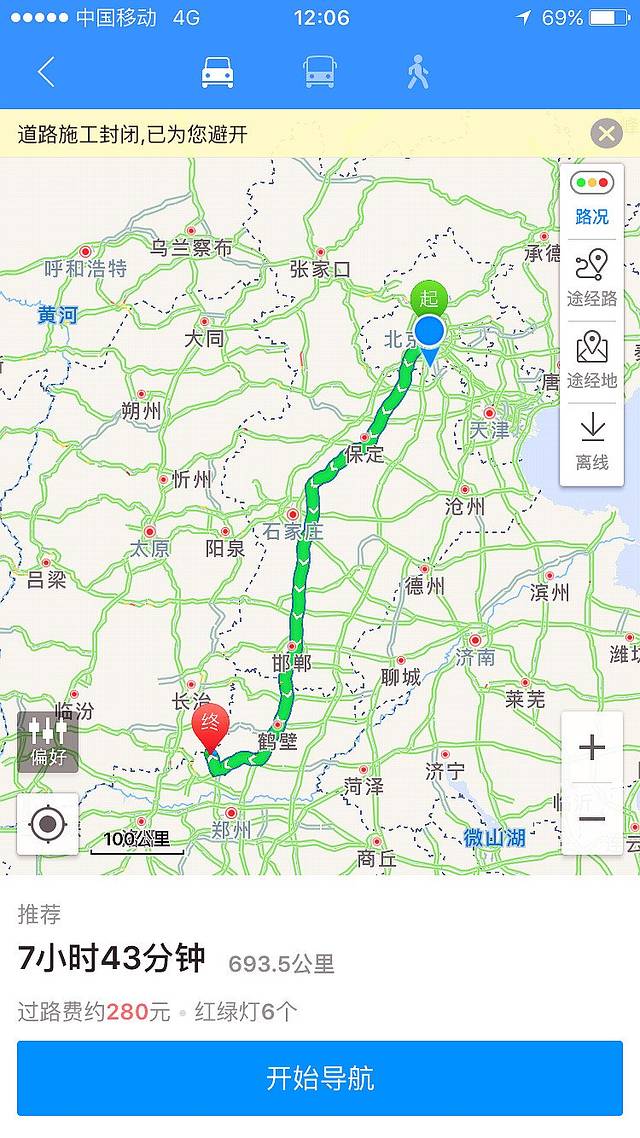The width and height of the screenshot is (640, 1138).
Task: Dismiss the road closure notice banner
Action: [x=606, y=133]
